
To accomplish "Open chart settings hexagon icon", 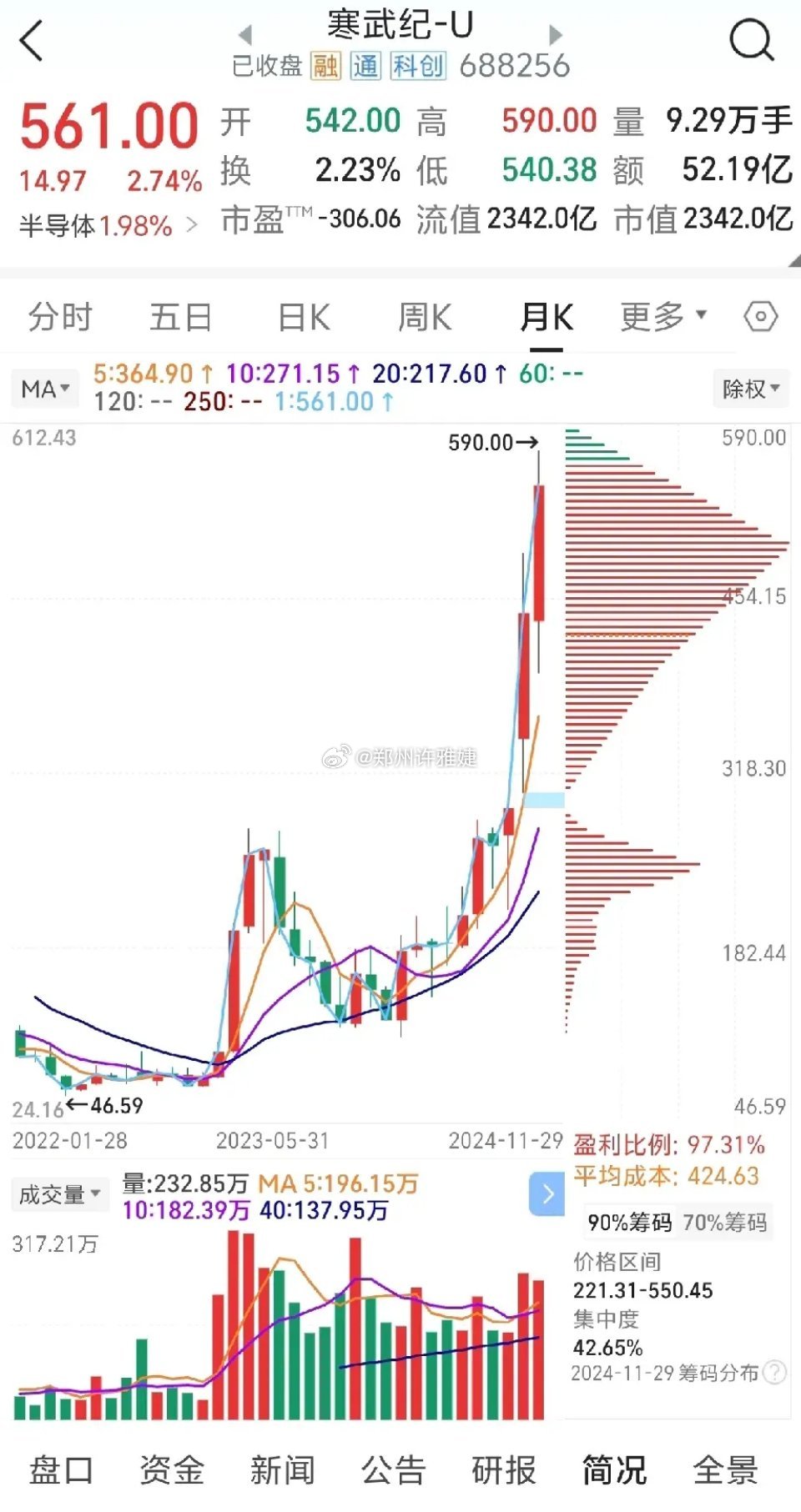I will pos(760,316).
